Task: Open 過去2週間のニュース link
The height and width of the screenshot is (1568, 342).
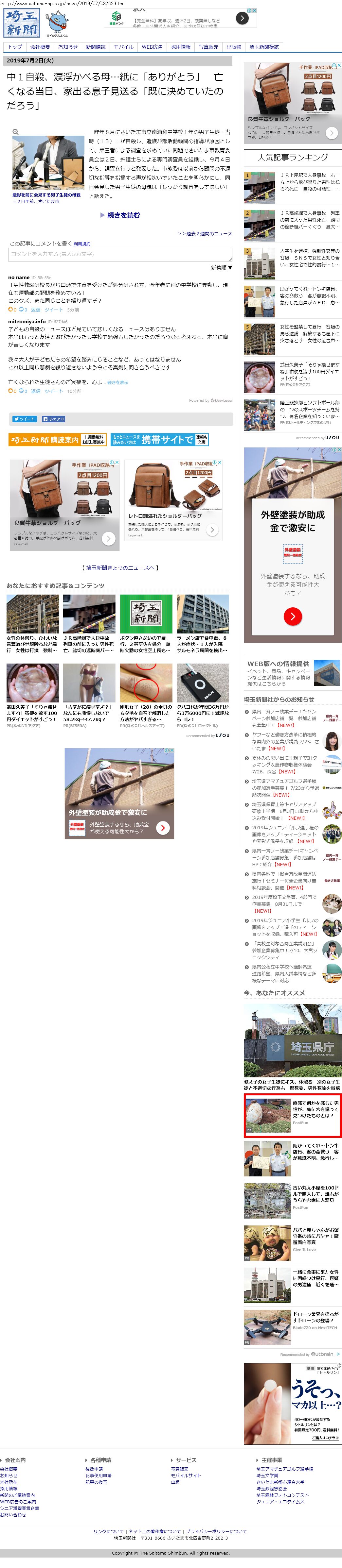Action: click(x=205, y=234)
